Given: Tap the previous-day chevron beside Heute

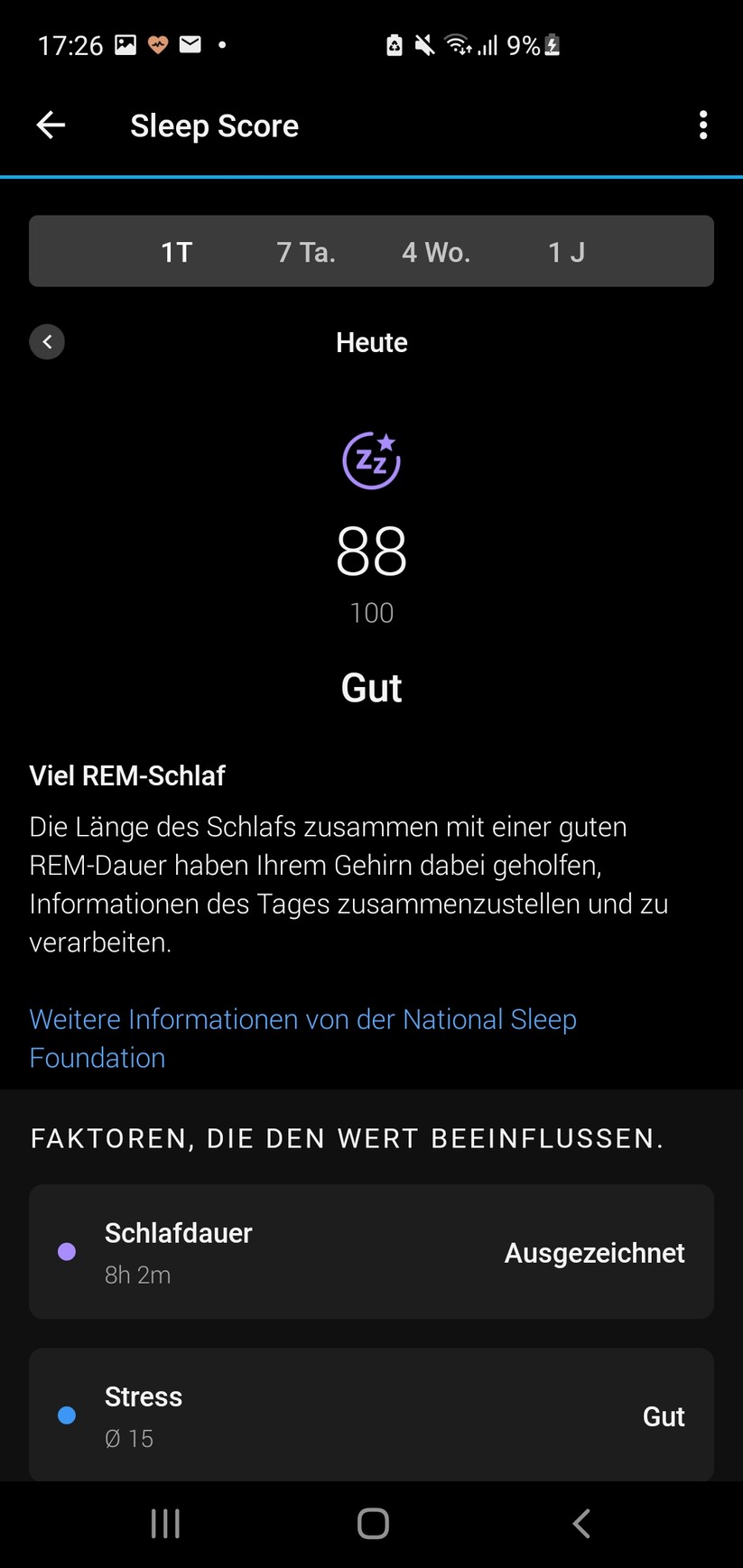Looking at the screenshot, I should [x=47, y=341].
